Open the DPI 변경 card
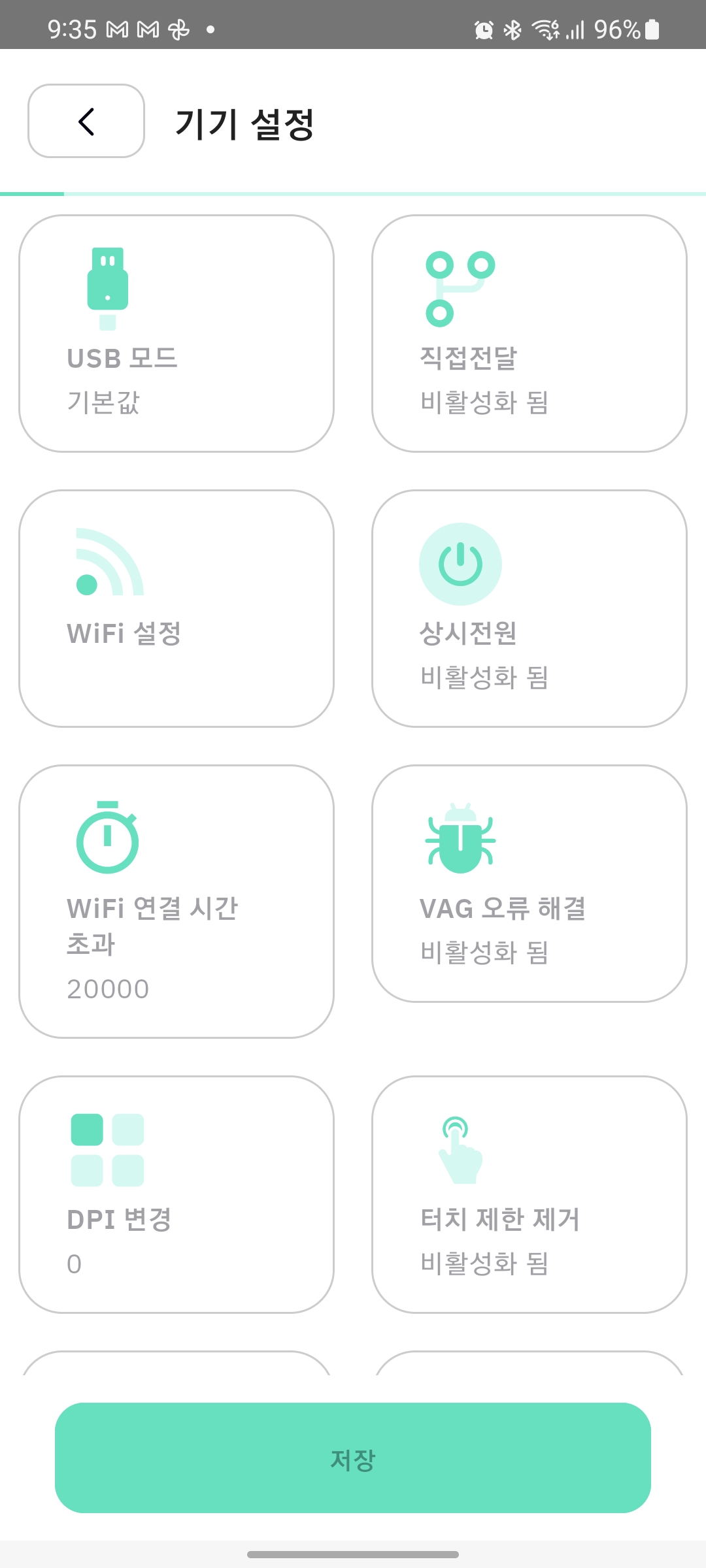706x1568 pixels. [176, 1194]
